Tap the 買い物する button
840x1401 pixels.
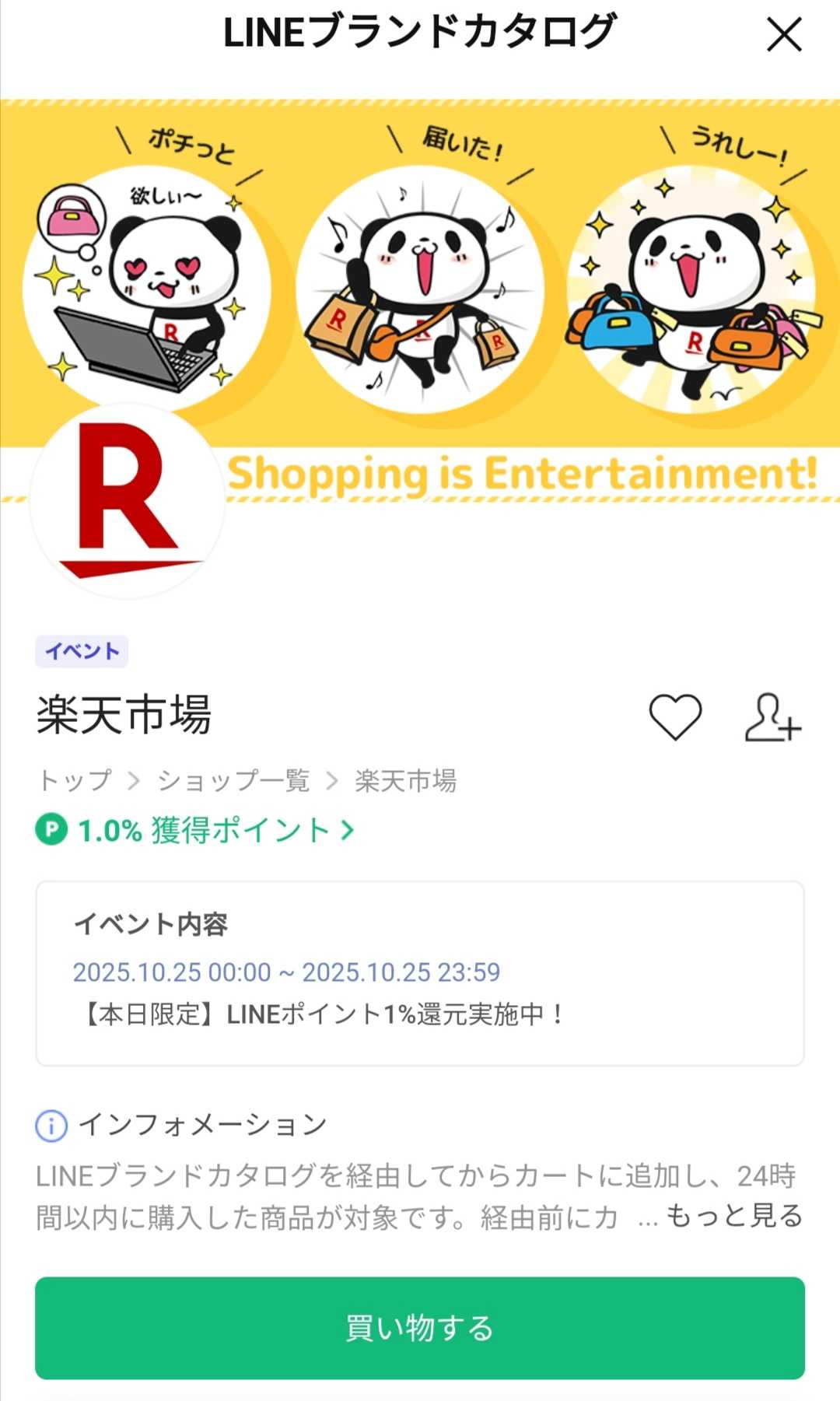click(x=420, y=1328)
